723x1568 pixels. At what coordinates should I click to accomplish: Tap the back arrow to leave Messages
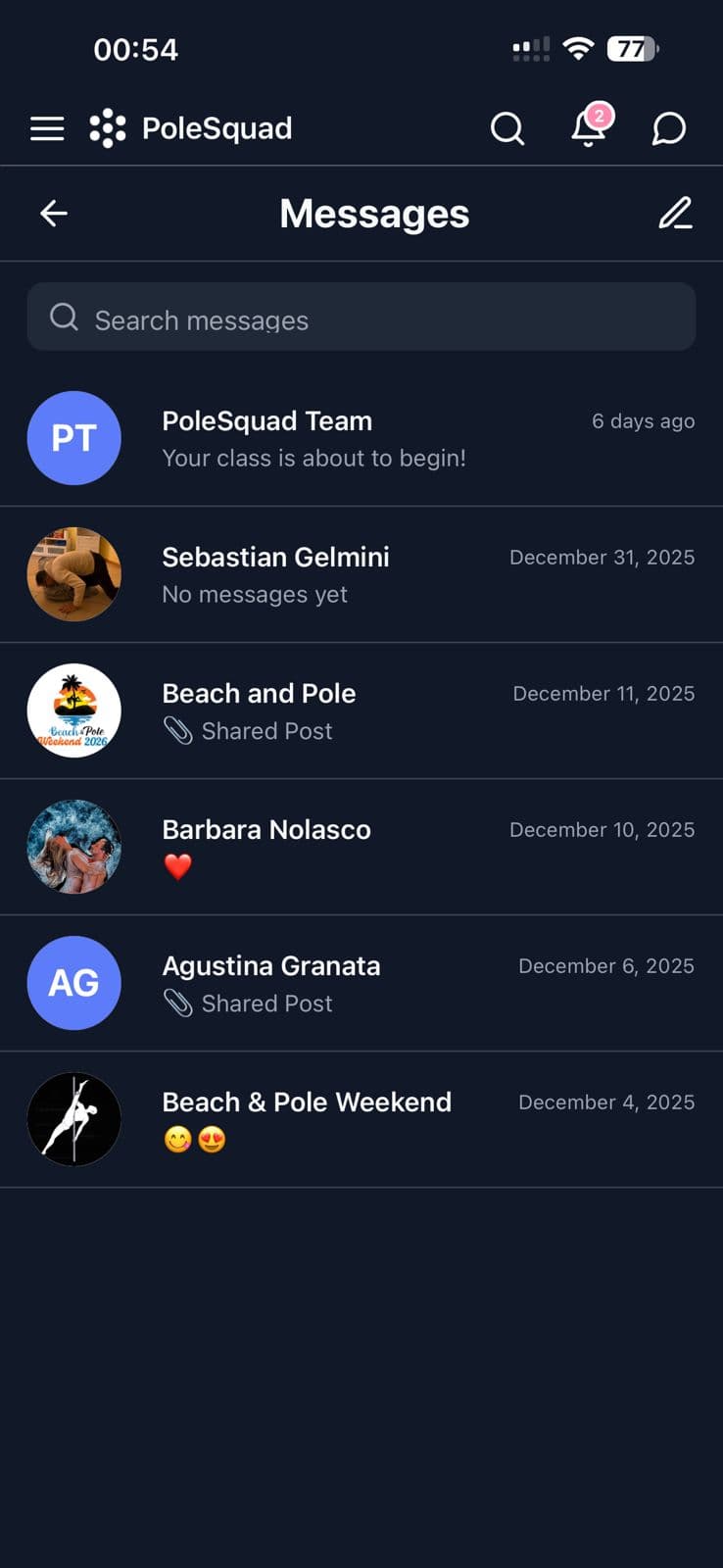pos(53,213)
